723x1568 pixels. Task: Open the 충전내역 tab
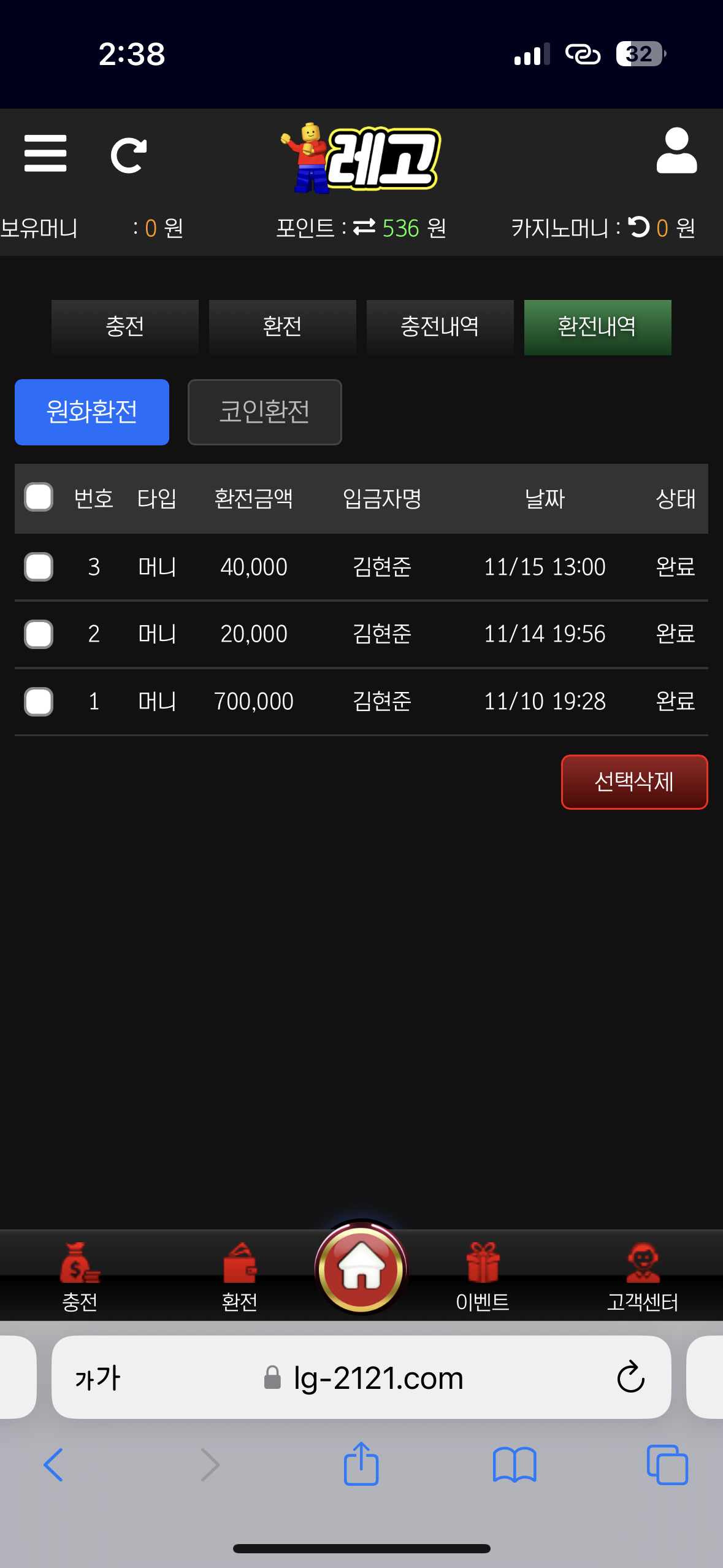click(x=440, y=327)
